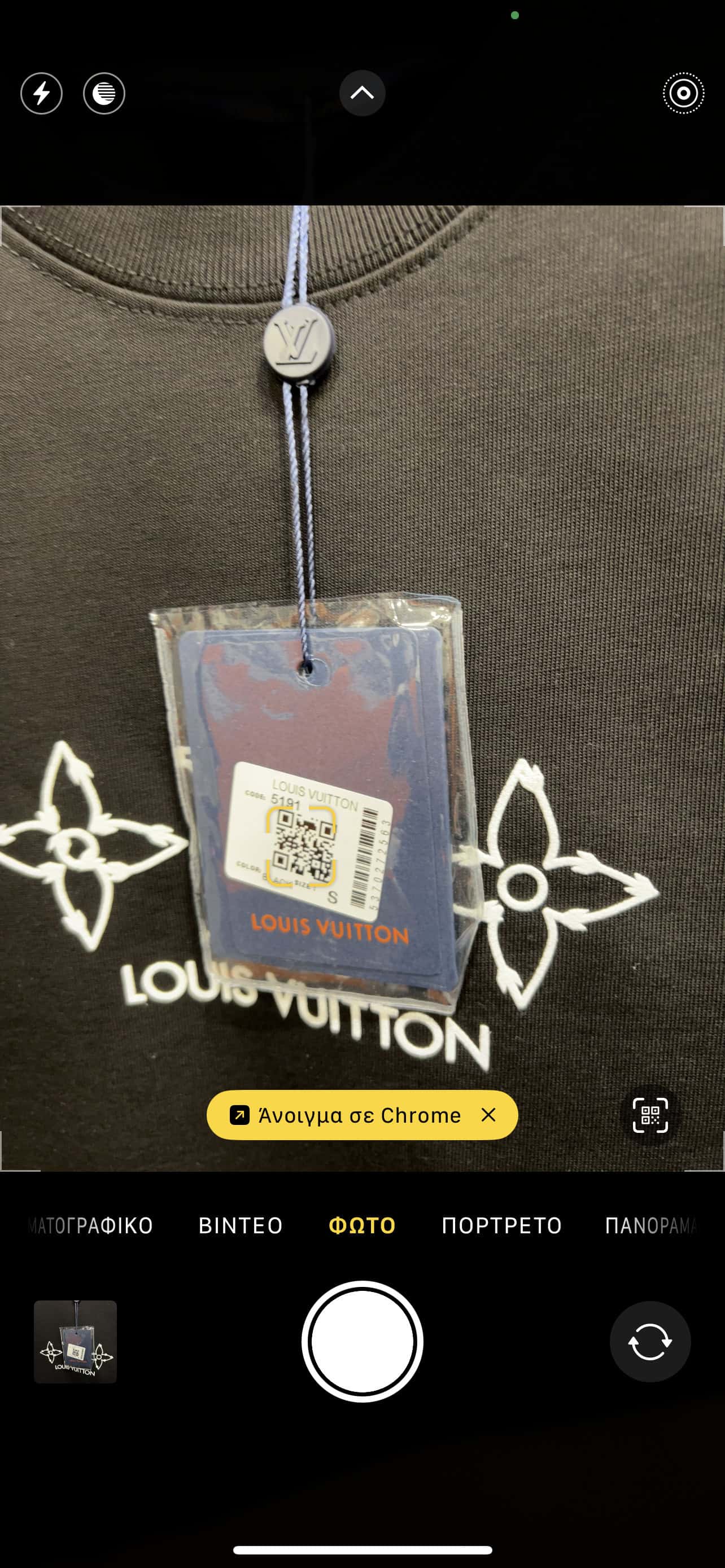Toggle the Live Photo icon

683,94
